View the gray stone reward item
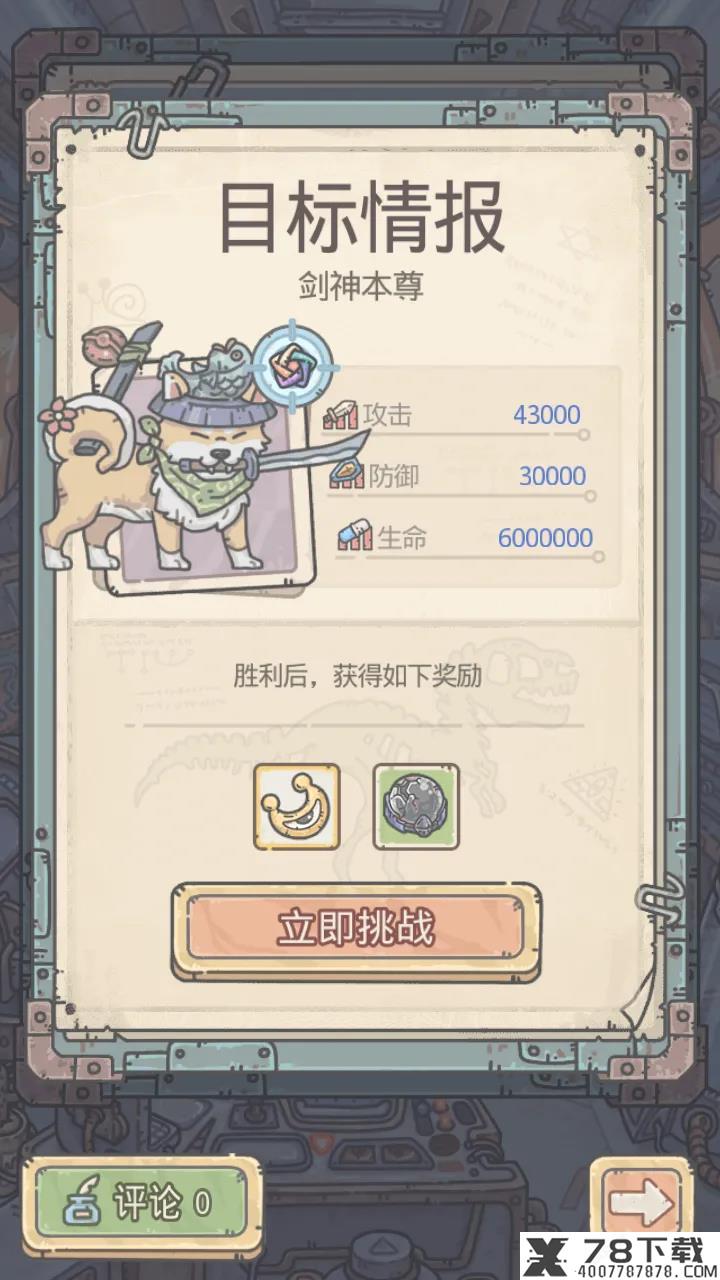 (416, 806)
